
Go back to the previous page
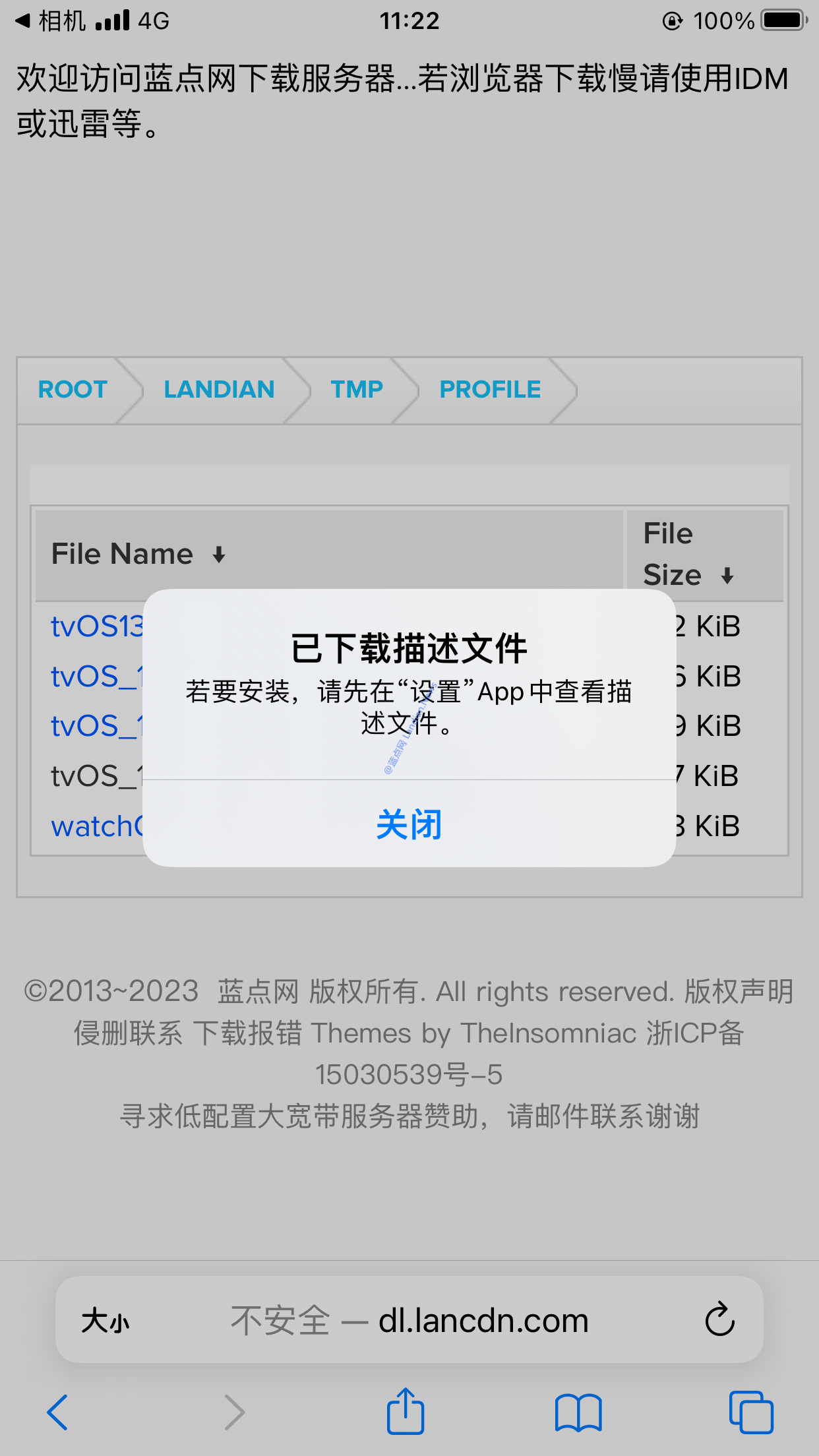pyautogui.click(x=58, y=1412)
